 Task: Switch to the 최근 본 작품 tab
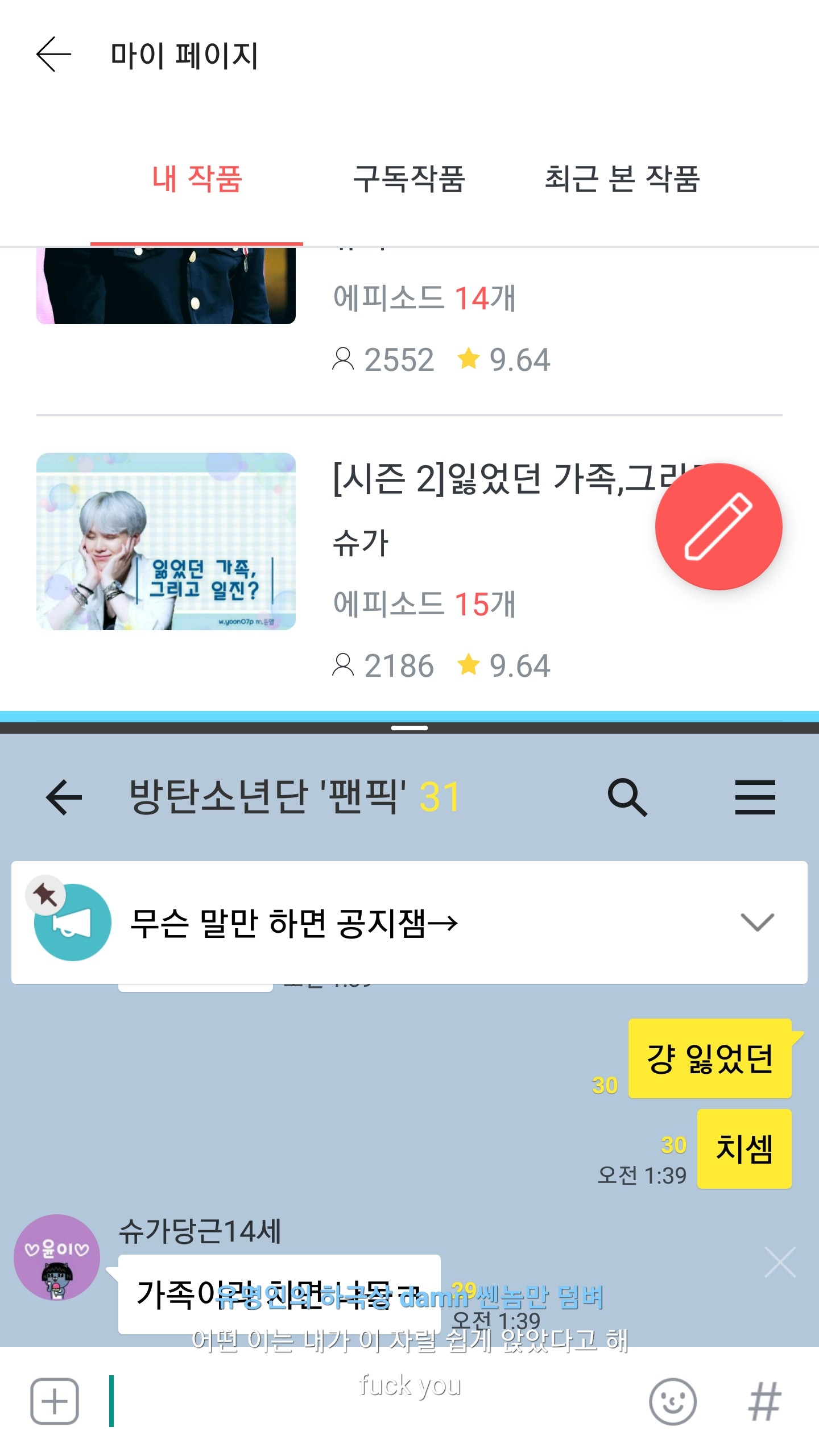pyautogui.click(x=622, y=179)
